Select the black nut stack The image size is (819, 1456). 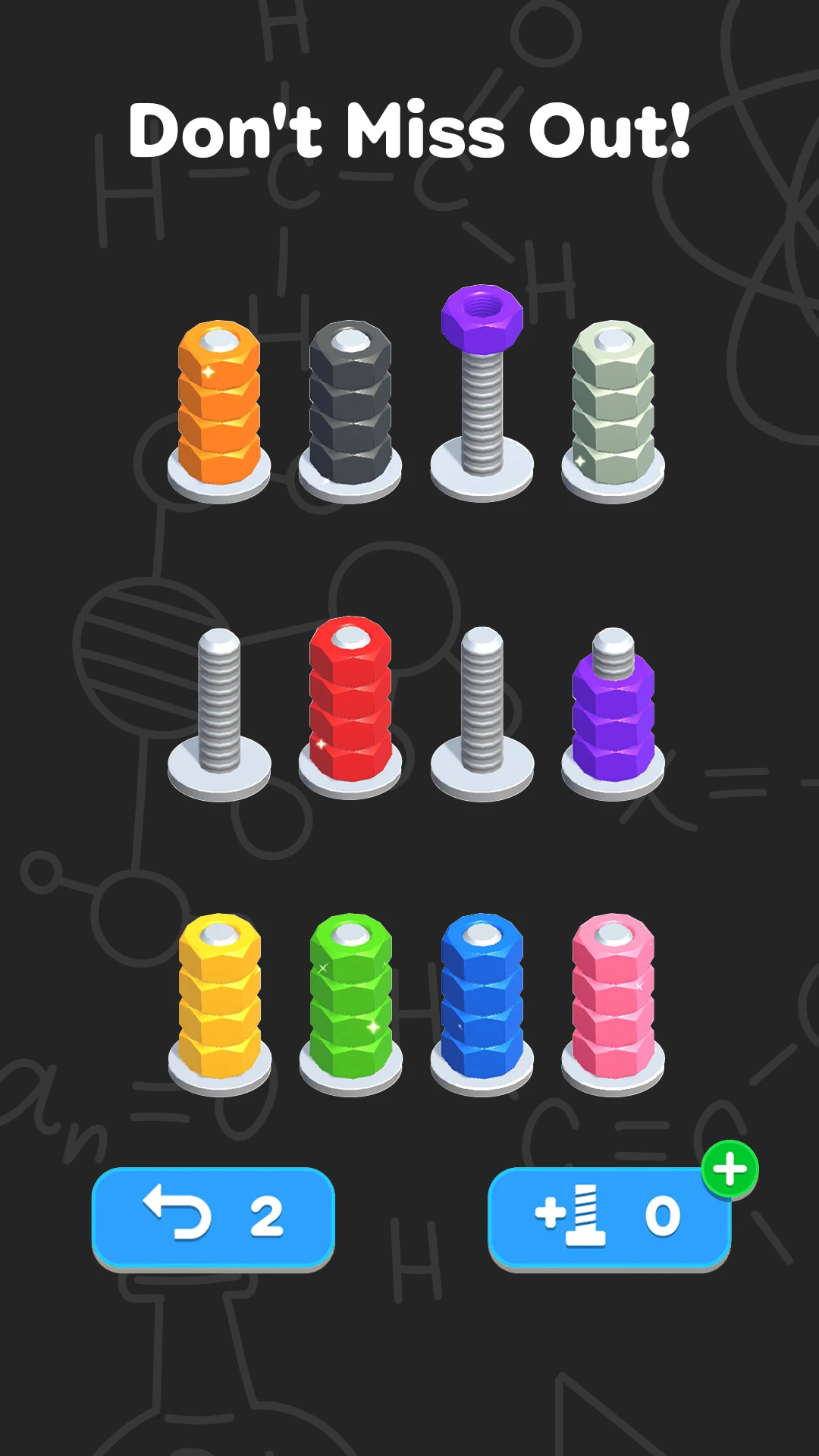tap(350, 410)
